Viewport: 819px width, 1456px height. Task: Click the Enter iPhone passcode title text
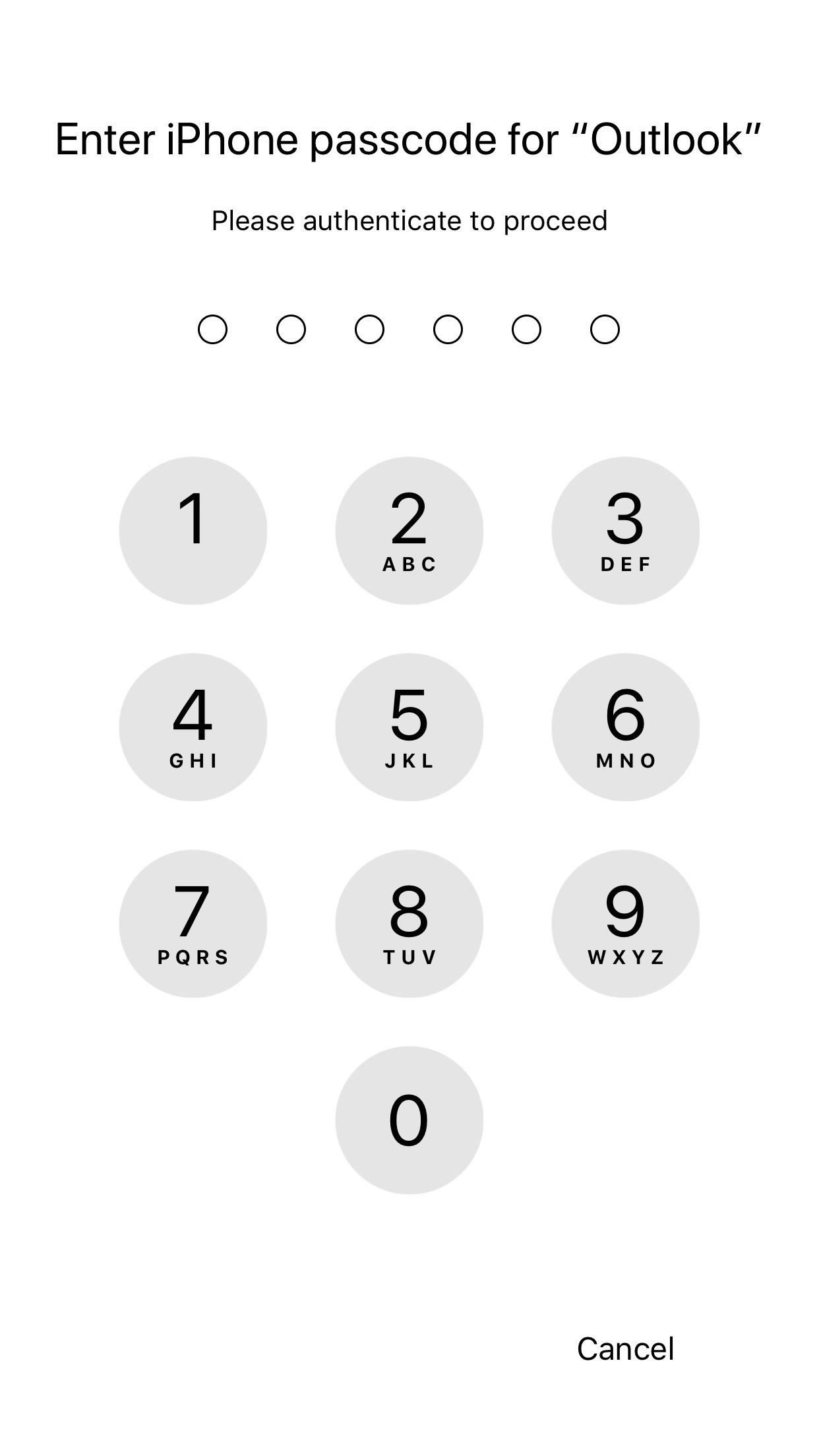pos(409,140)
